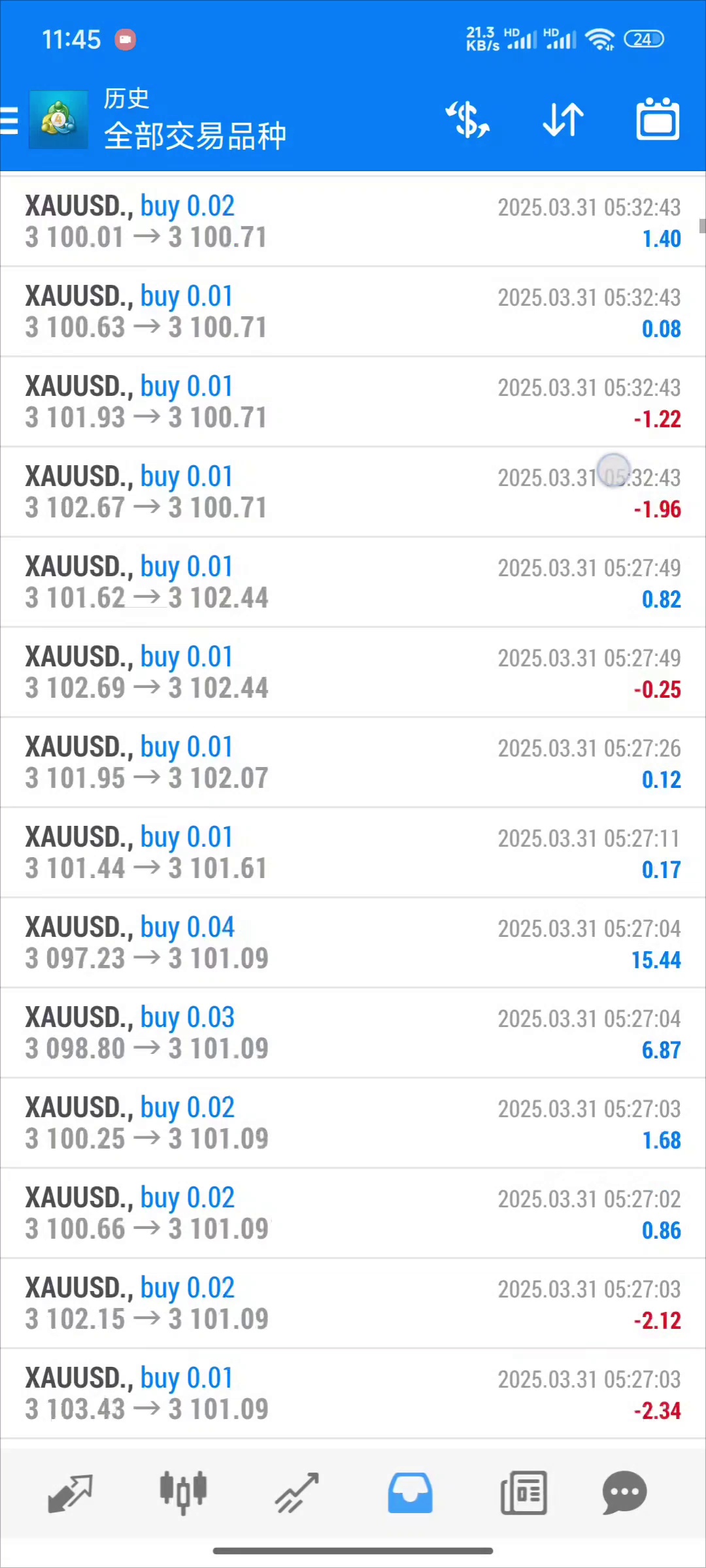This screenshot has height=1568, width=706.
Task: Open the trade with loss -2.12
Action: [353, 1303]
